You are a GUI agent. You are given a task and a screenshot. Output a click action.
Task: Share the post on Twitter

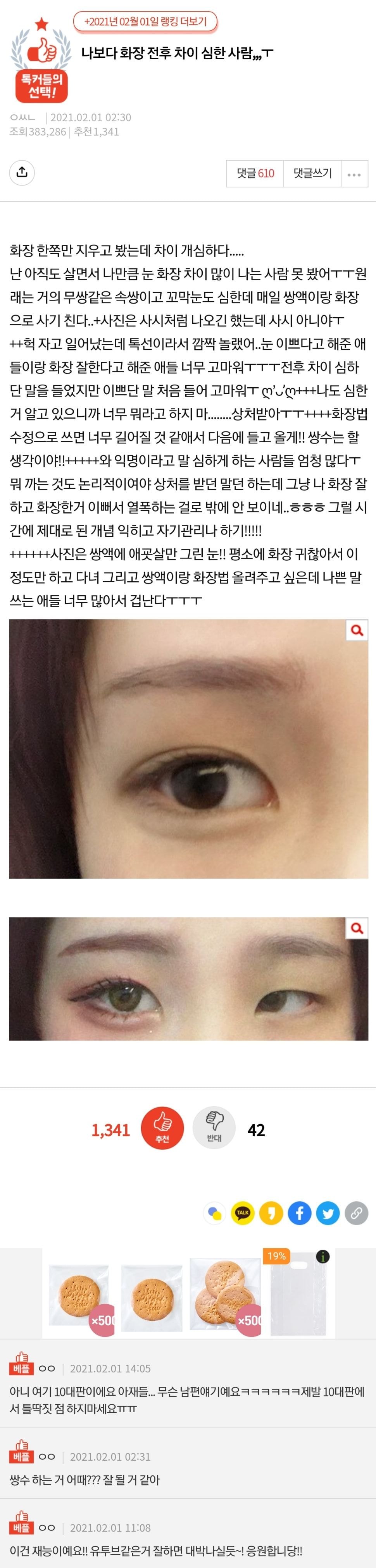[328, 1213]
